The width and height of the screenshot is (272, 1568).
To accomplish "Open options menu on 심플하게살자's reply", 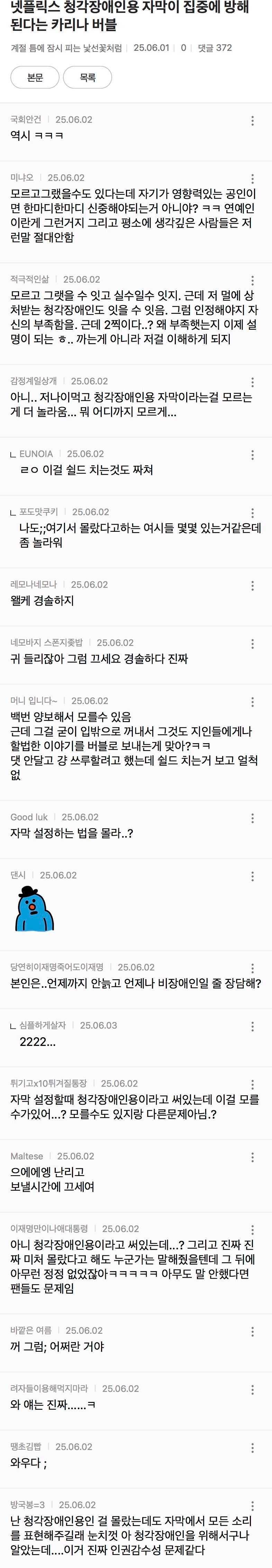I will click(x=253, y=1026).
